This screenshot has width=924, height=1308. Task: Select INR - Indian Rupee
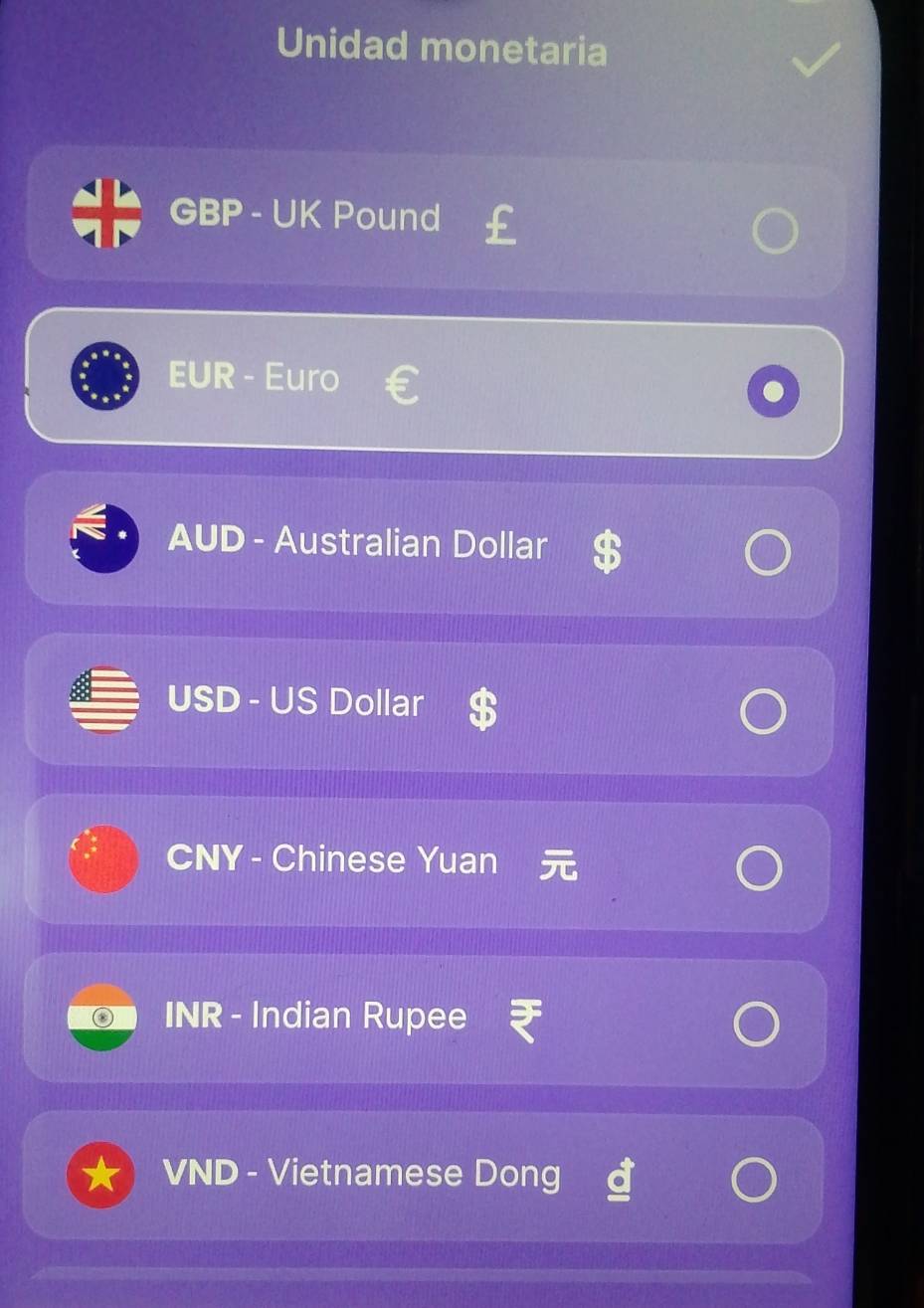pos(756,1025)
